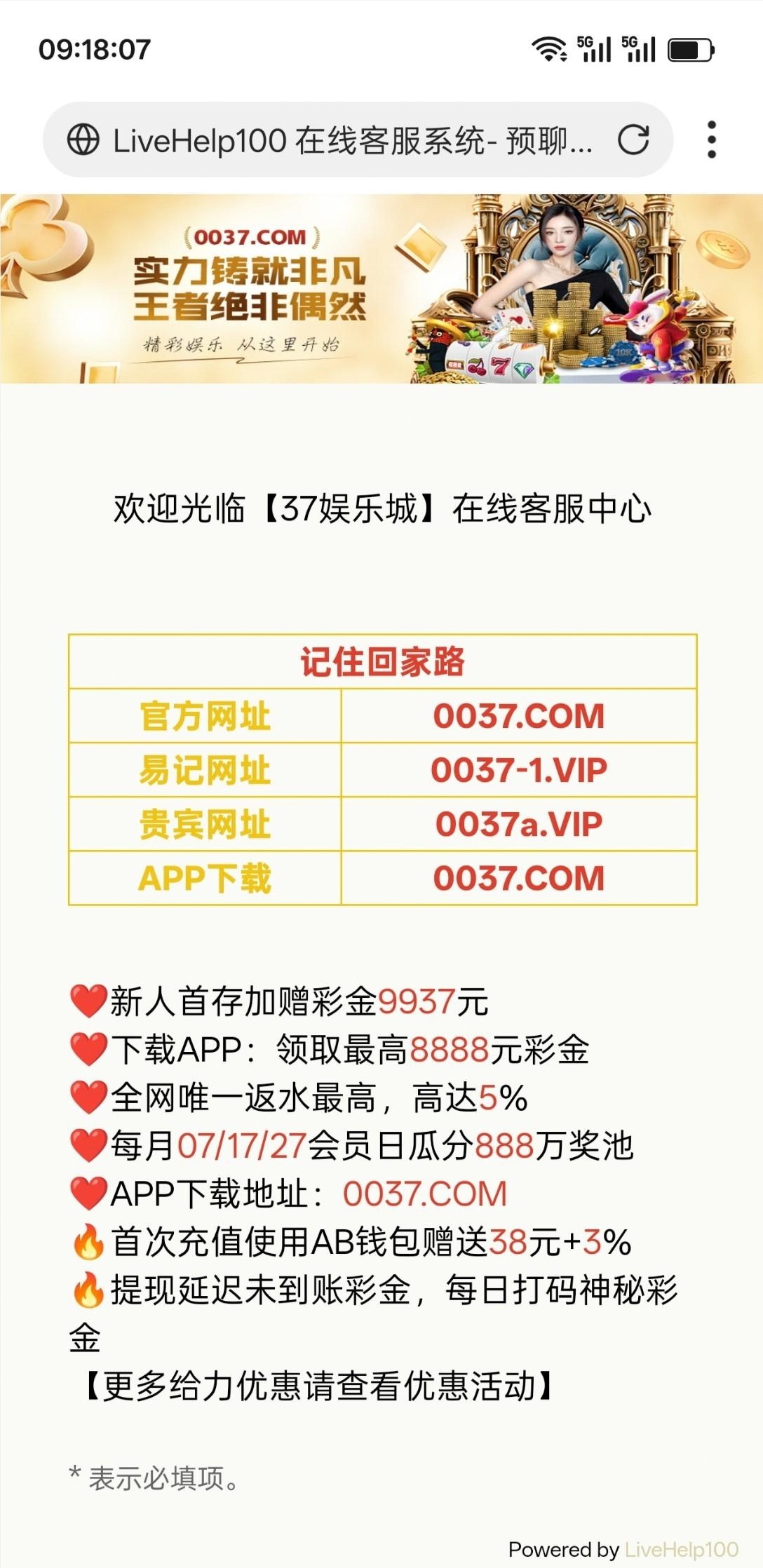Open the browser's three-dot overflow menu
763x1568 pixels.
(711, 140)
